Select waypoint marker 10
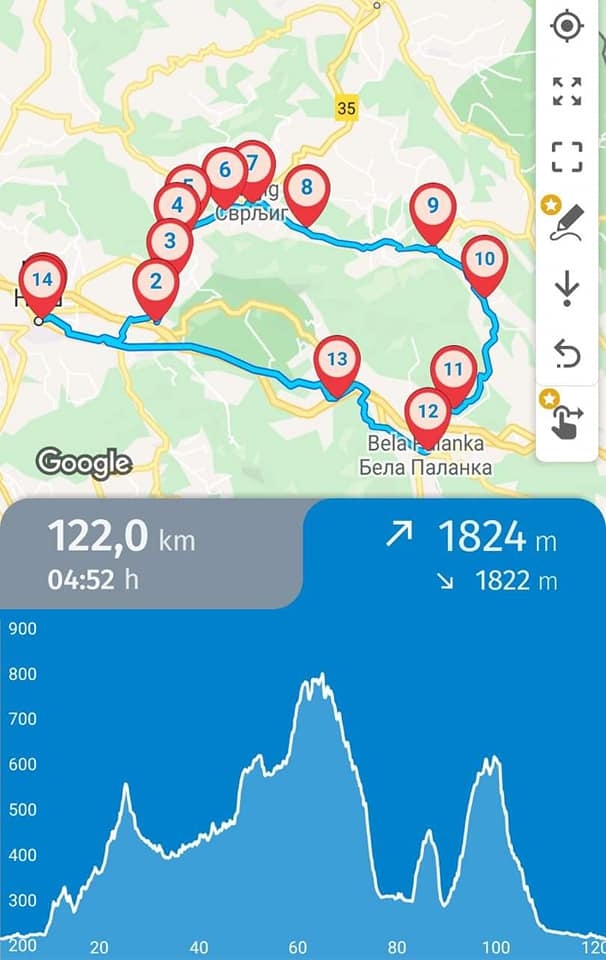The width and height of the screenshot is (606, 960). 484,260
